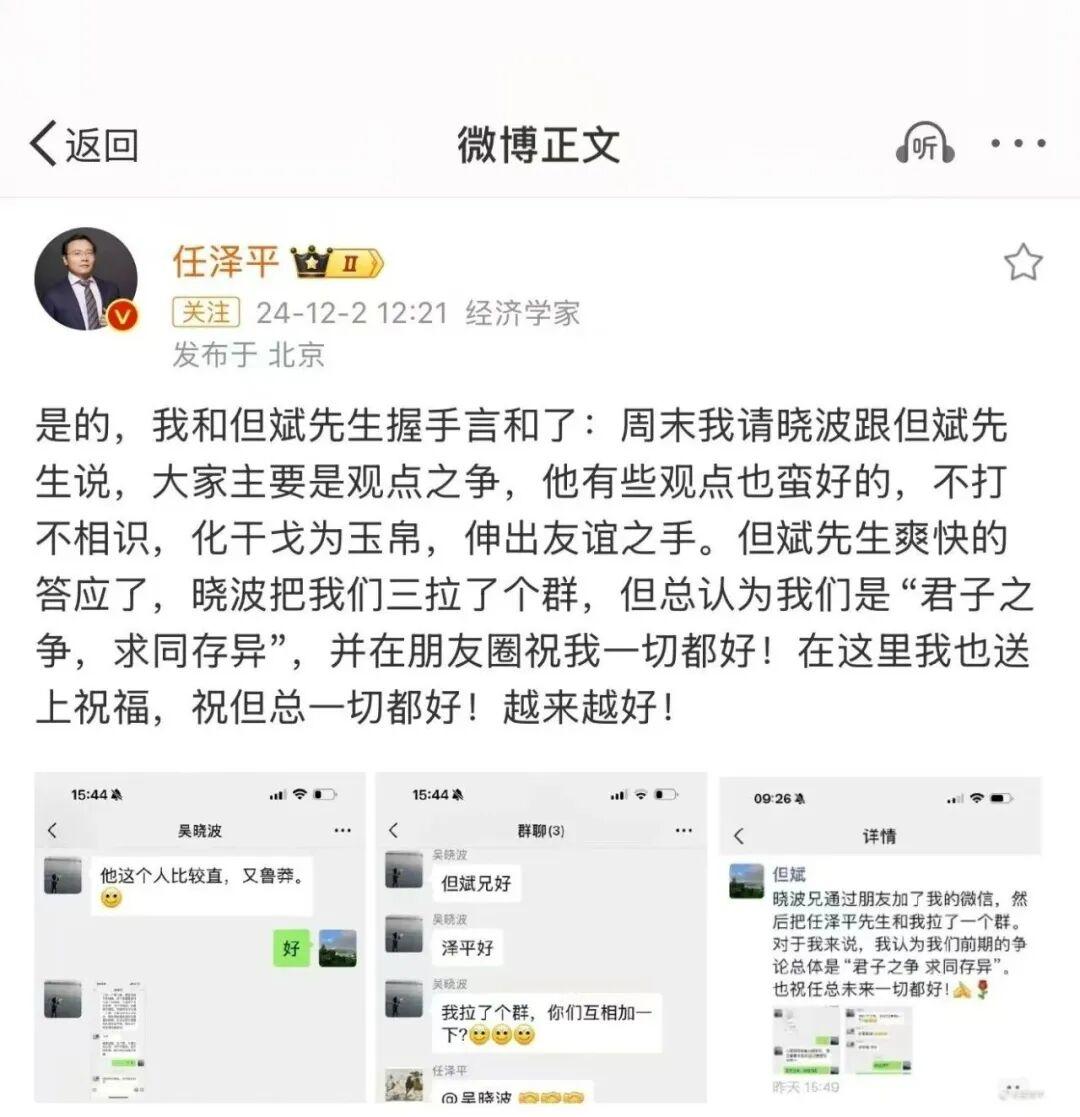Viewport: 1080px width, 1117px height.
Task: Open the 任泽平 username link
Action: click(x=225, y=263)
